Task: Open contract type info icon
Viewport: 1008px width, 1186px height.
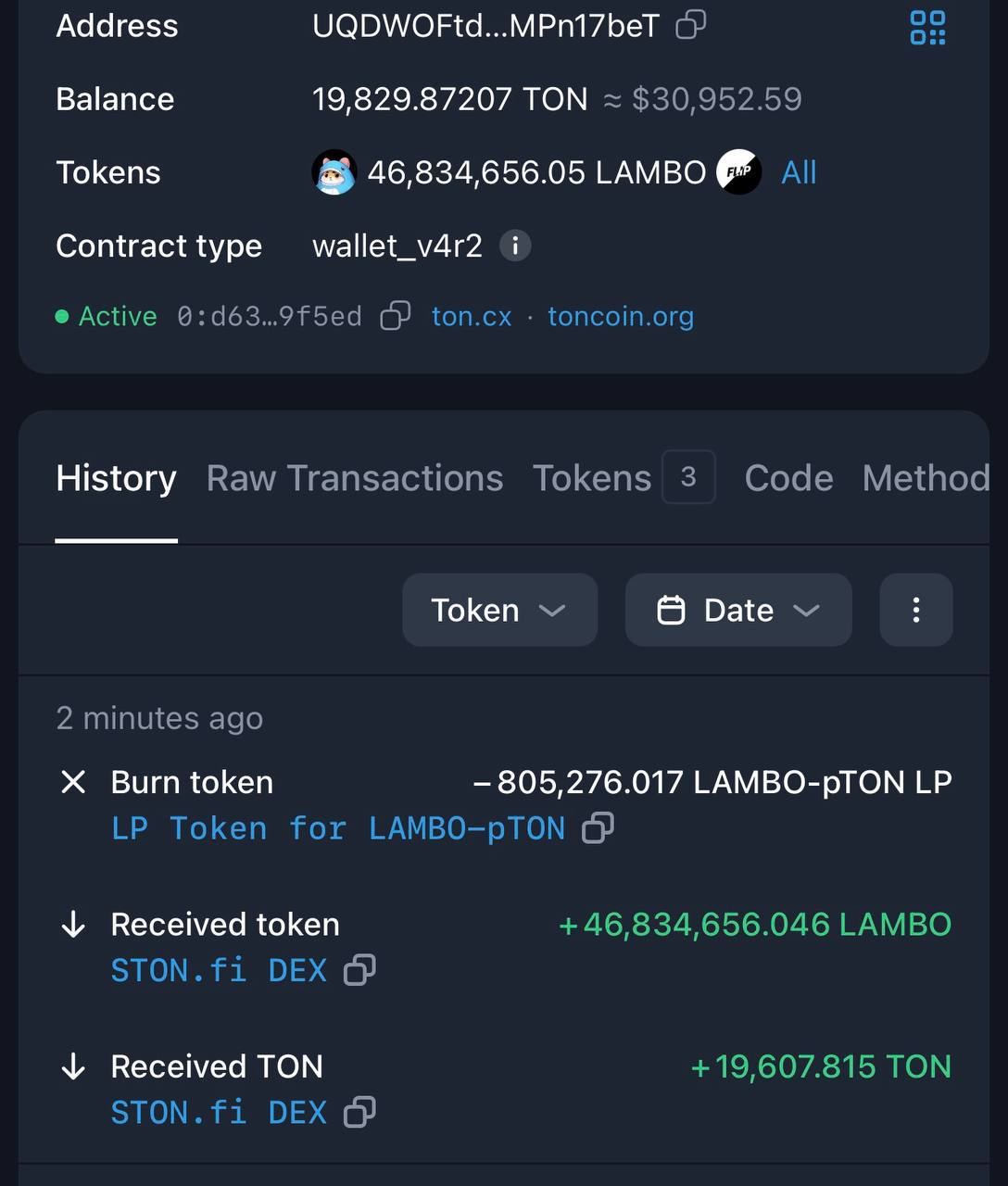Action: [x=515, y=246]
